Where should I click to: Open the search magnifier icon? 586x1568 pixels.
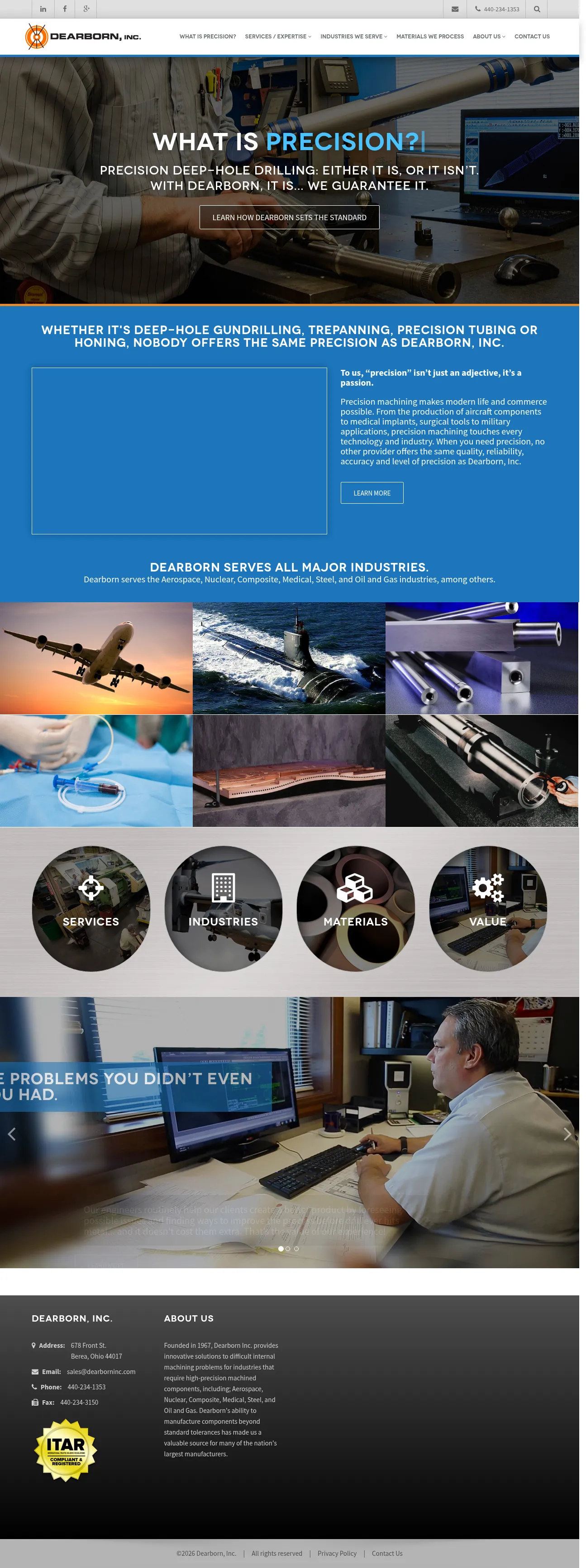pyautogui.click(x=537, y=9)
